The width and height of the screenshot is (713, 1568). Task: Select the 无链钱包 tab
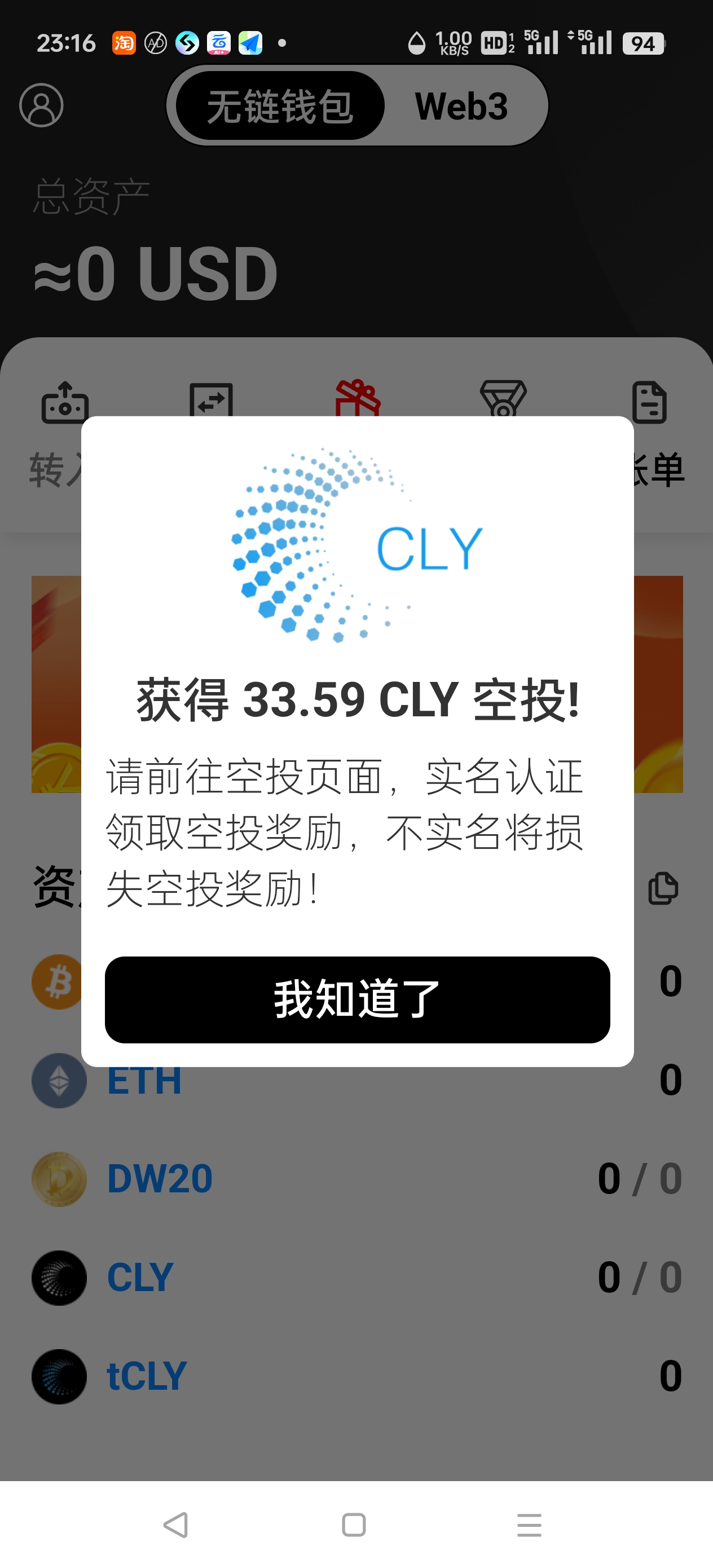(x=280, y=106)
